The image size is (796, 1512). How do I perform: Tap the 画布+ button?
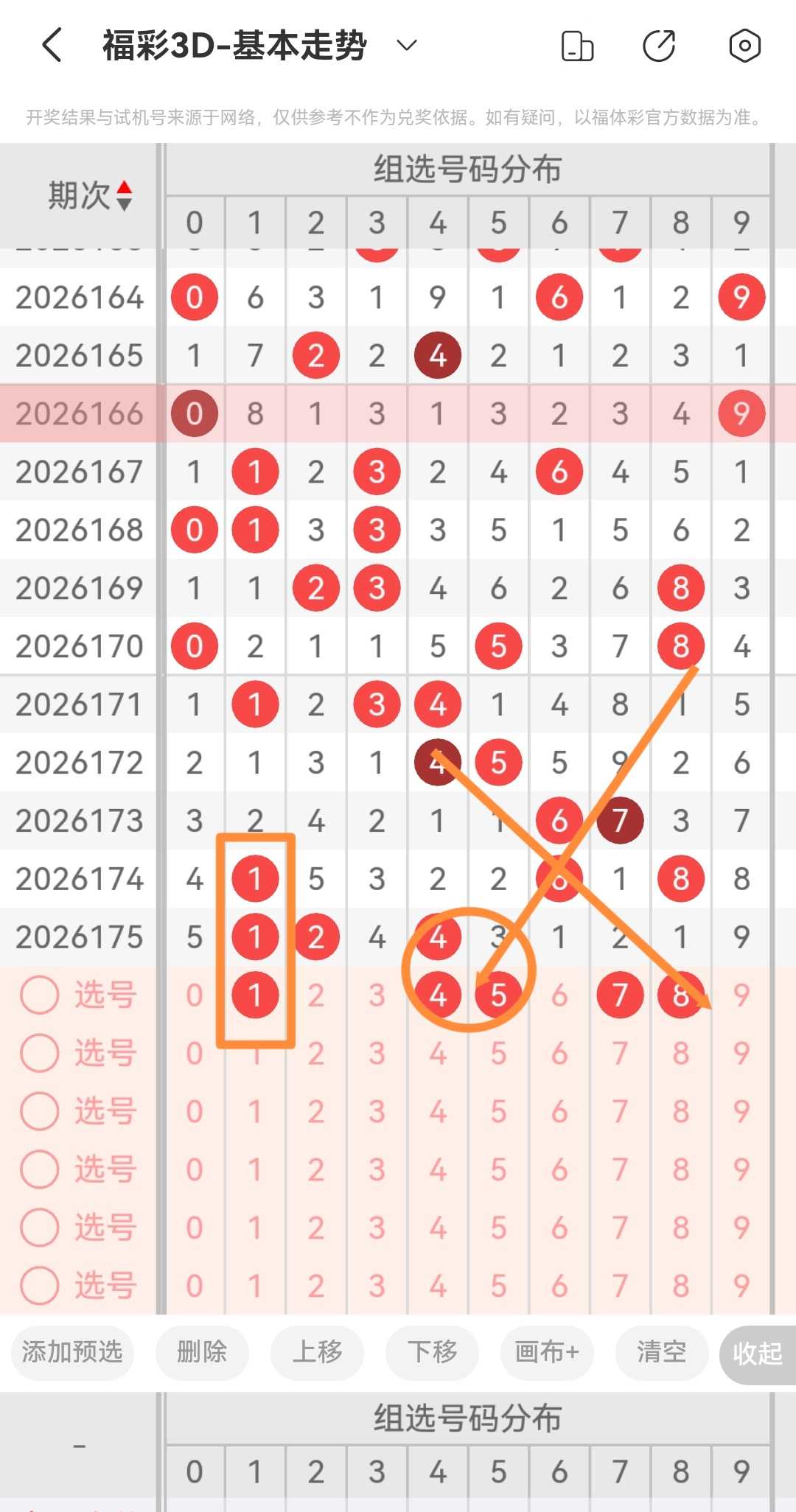[547, 1352]
